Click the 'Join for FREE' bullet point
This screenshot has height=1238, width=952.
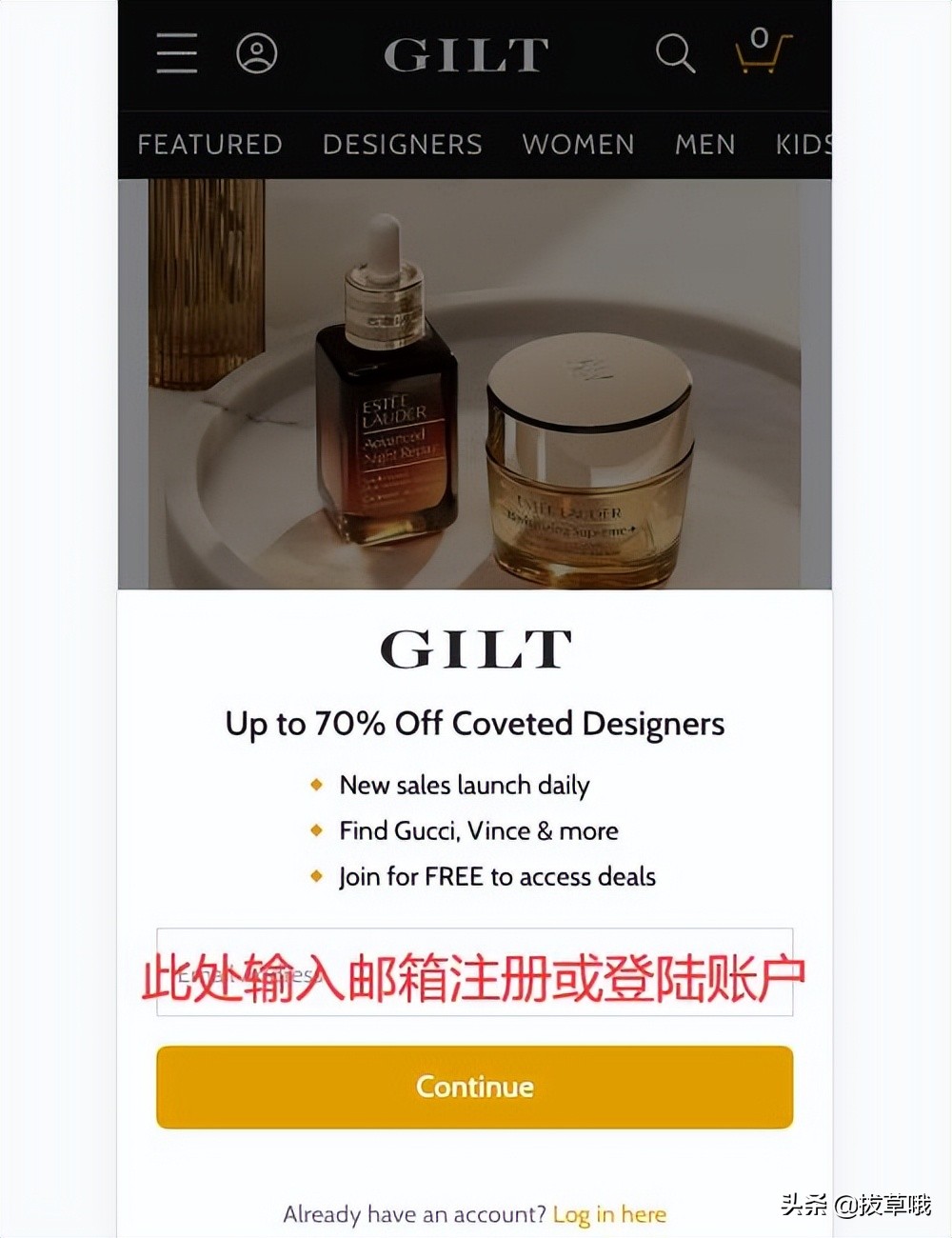tap(497, 876)
